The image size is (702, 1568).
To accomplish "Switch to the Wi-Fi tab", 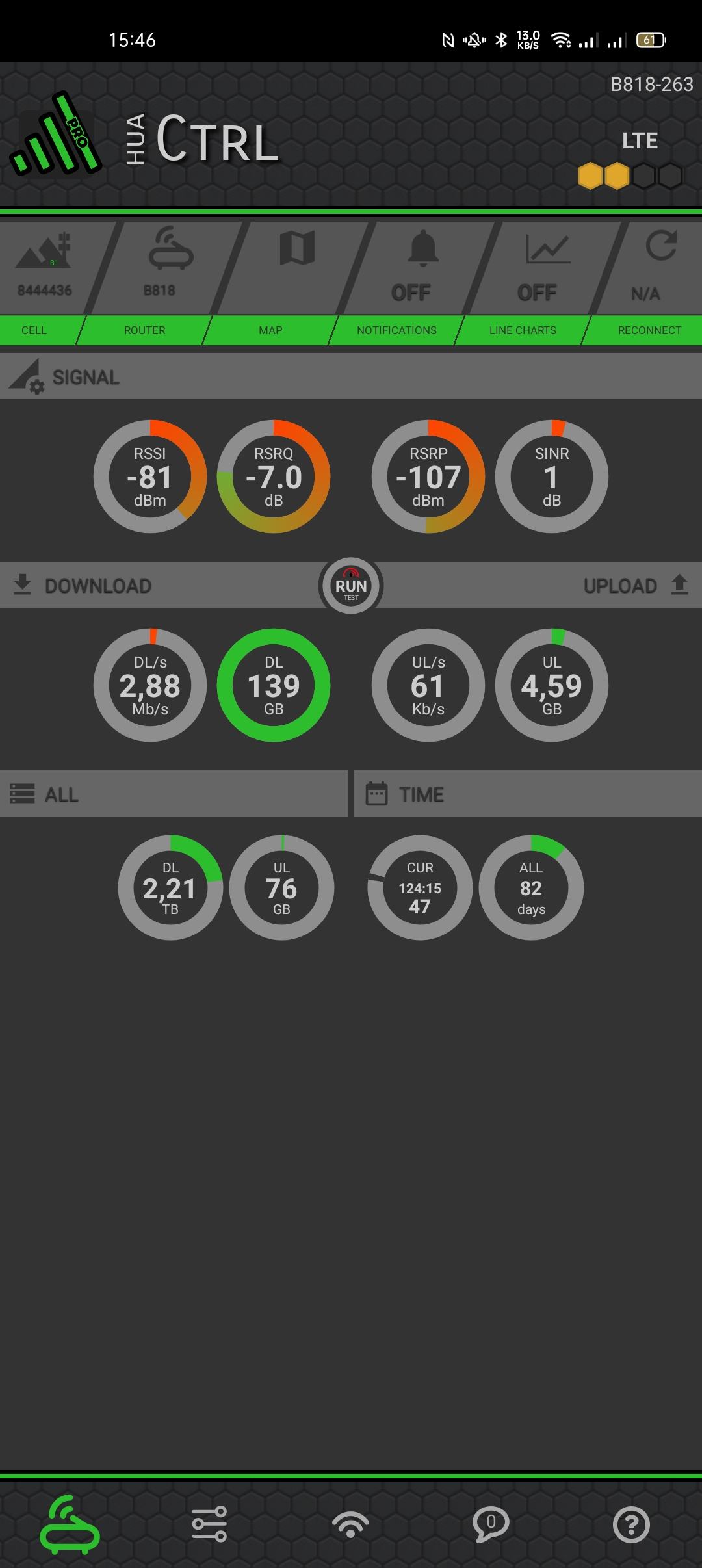I will [x=350, y=1524].
